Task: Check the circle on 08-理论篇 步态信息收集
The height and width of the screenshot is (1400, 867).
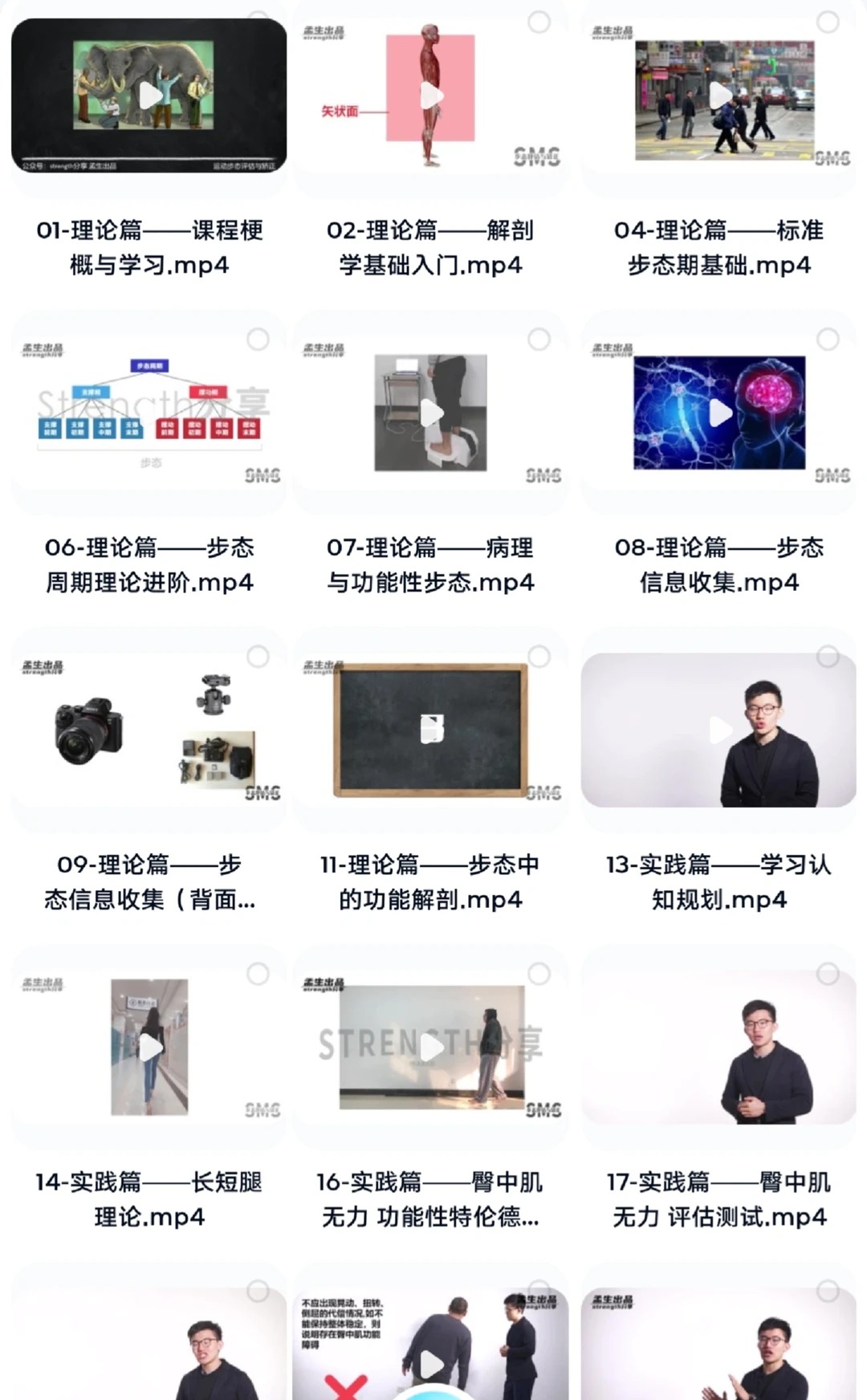Action: [x=828, y=340]
